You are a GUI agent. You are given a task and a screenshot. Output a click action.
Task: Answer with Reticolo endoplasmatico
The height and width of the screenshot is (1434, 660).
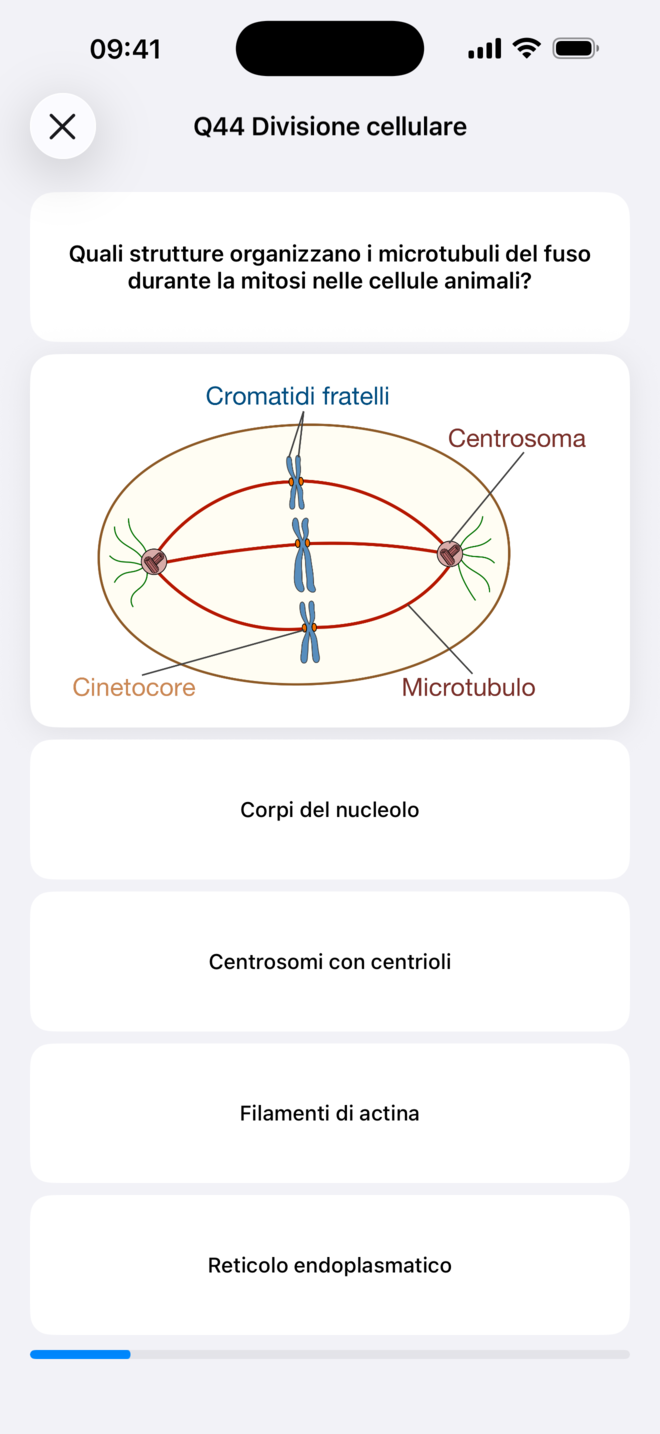330,1266
